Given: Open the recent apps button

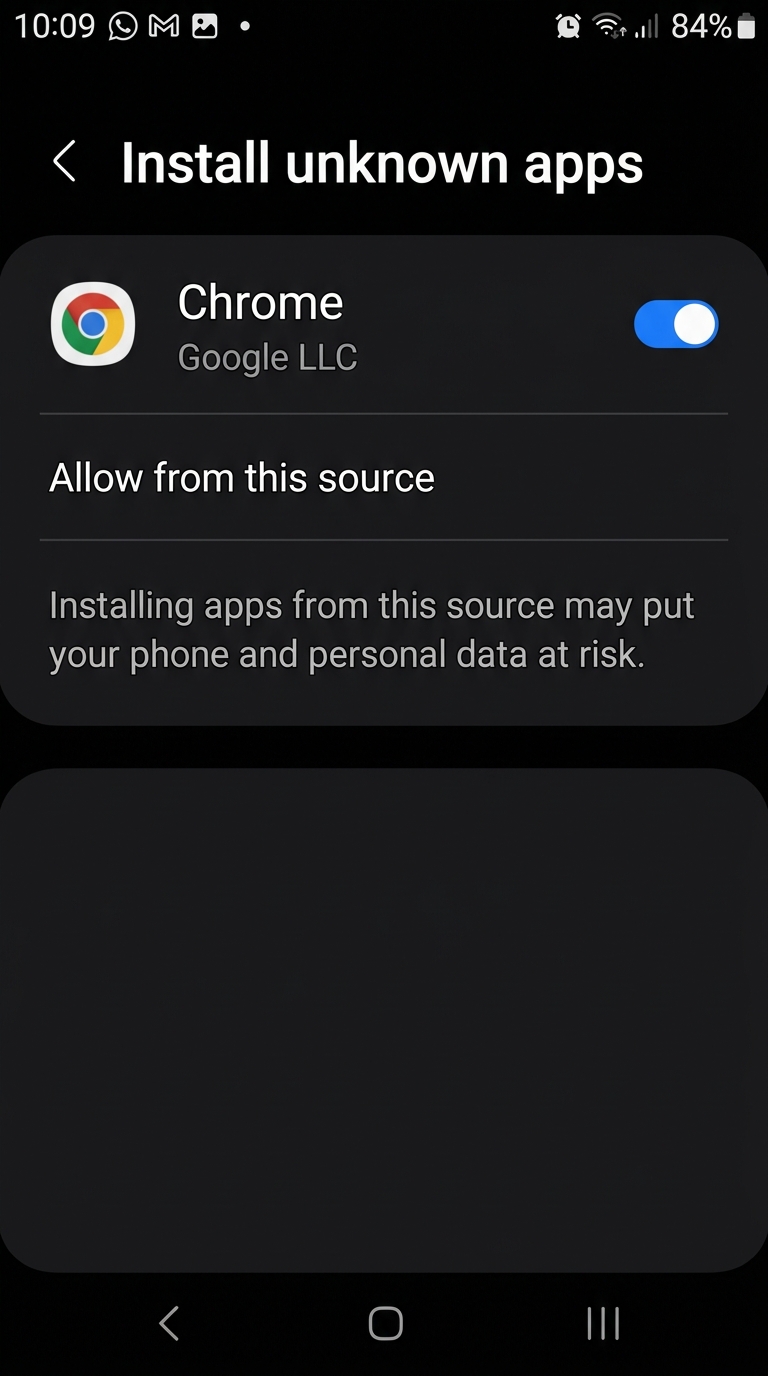Looking at the screenshot, I should pos(603,1323).
